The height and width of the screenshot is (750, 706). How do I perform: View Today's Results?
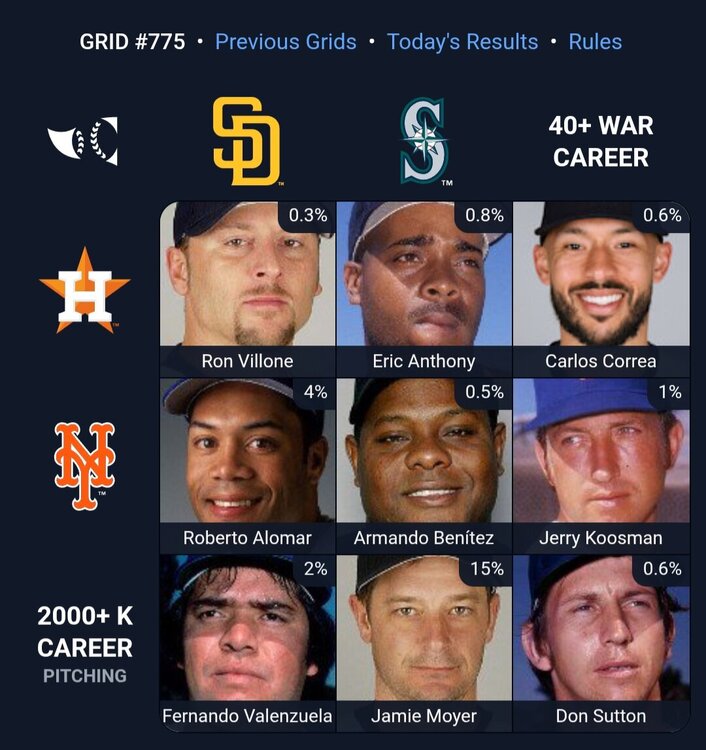(x=462, y=42)
